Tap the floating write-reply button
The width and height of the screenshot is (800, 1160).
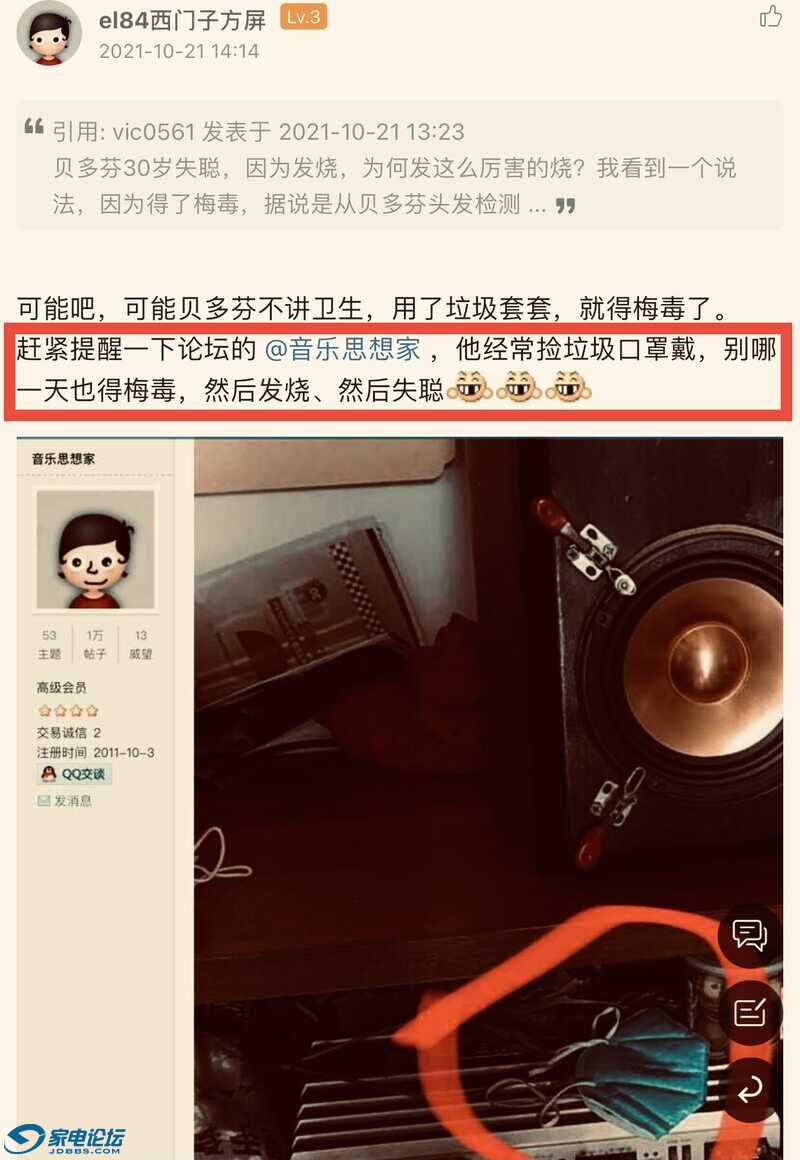click(750, 1013)
